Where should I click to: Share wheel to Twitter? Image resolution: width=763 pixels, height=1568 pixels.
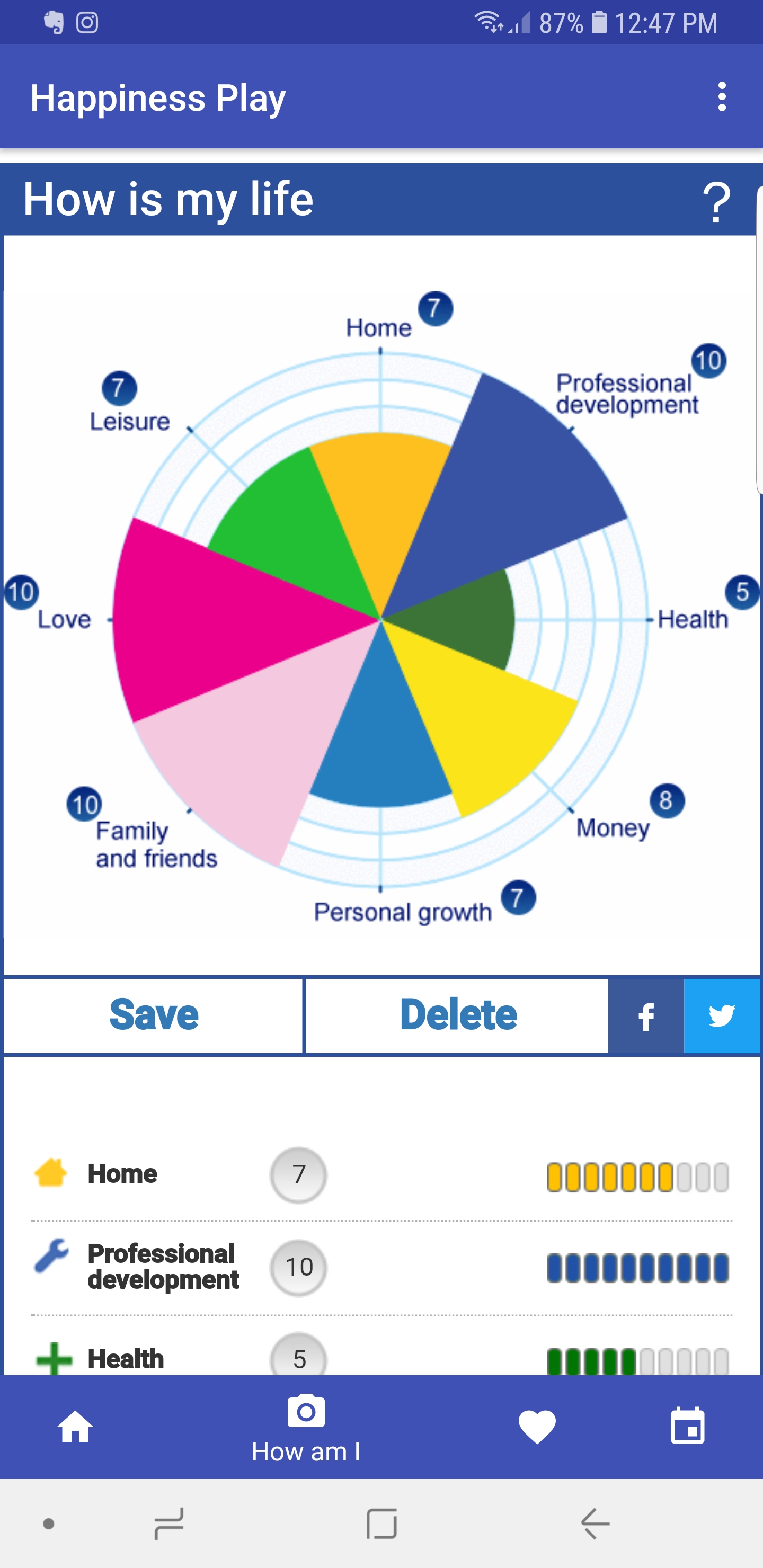[x=721, y=1014]
